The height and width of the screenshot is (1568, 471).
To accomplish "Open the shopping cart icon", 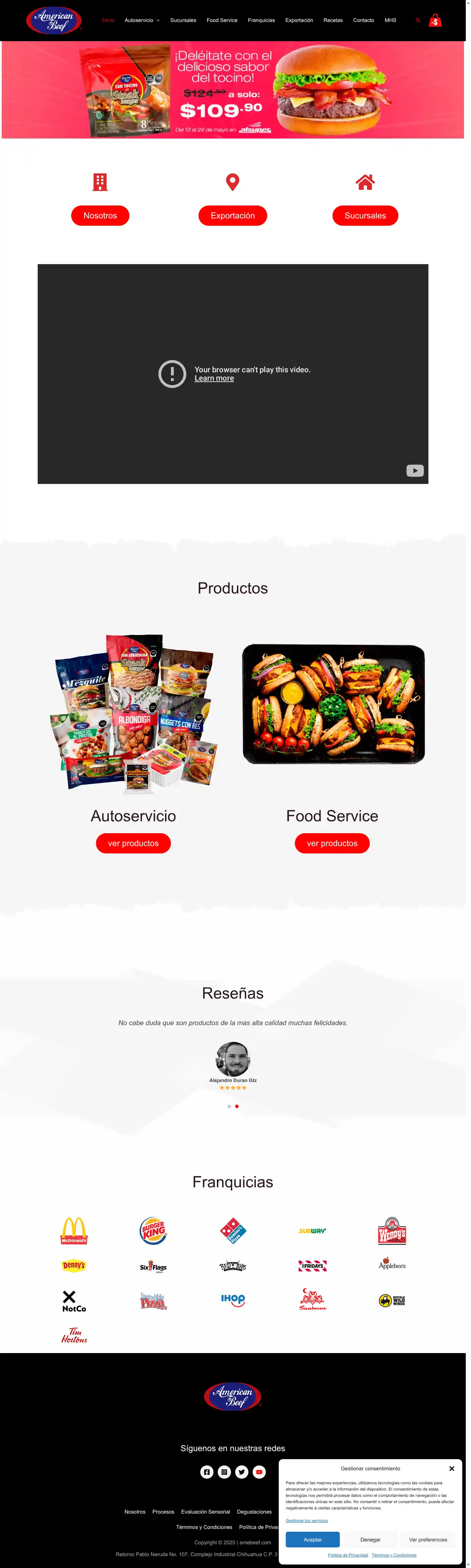I will click(x=435, y=21).
